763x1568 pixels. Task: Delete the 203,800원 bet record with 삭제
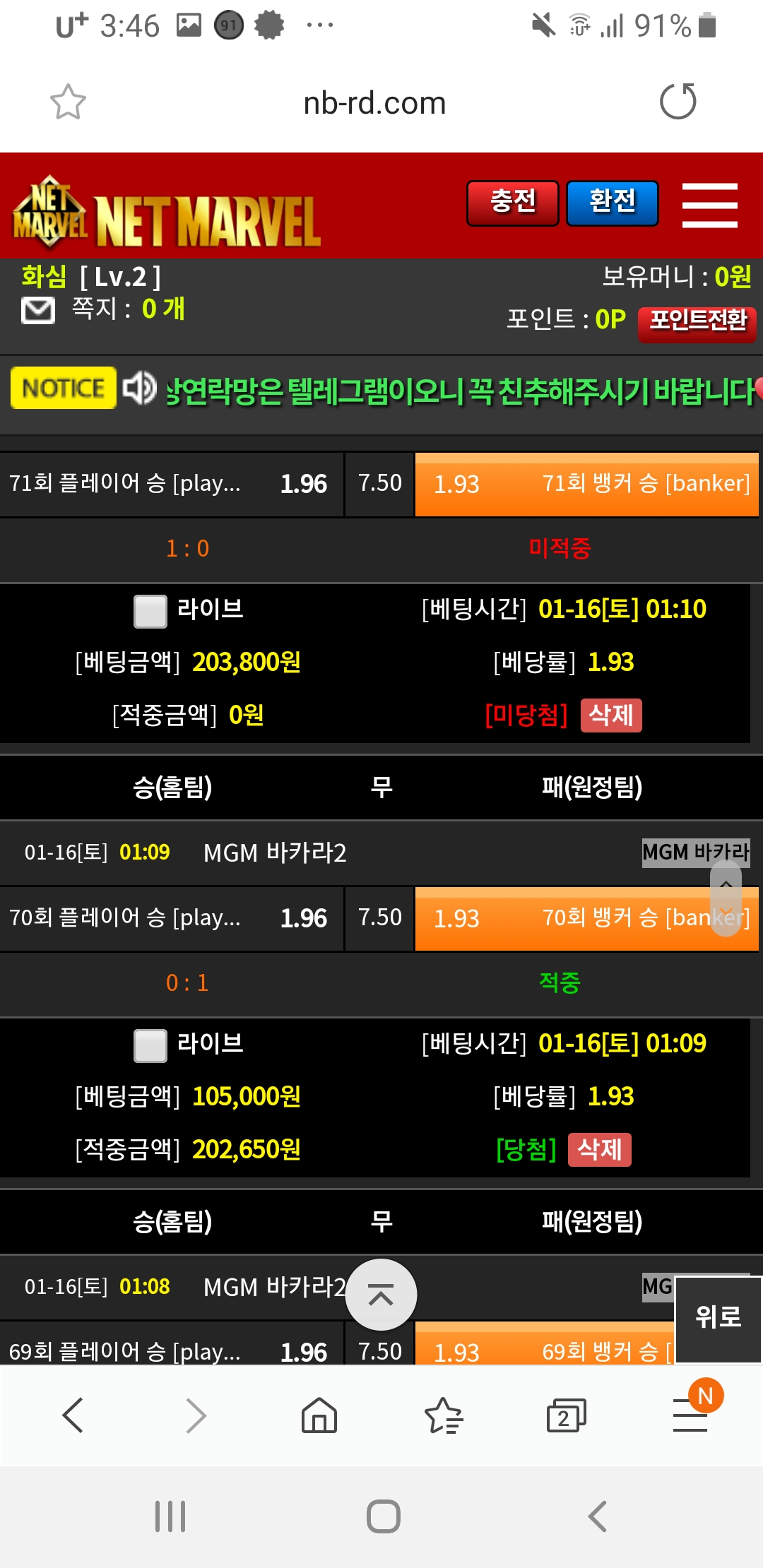tap(611, 715)
